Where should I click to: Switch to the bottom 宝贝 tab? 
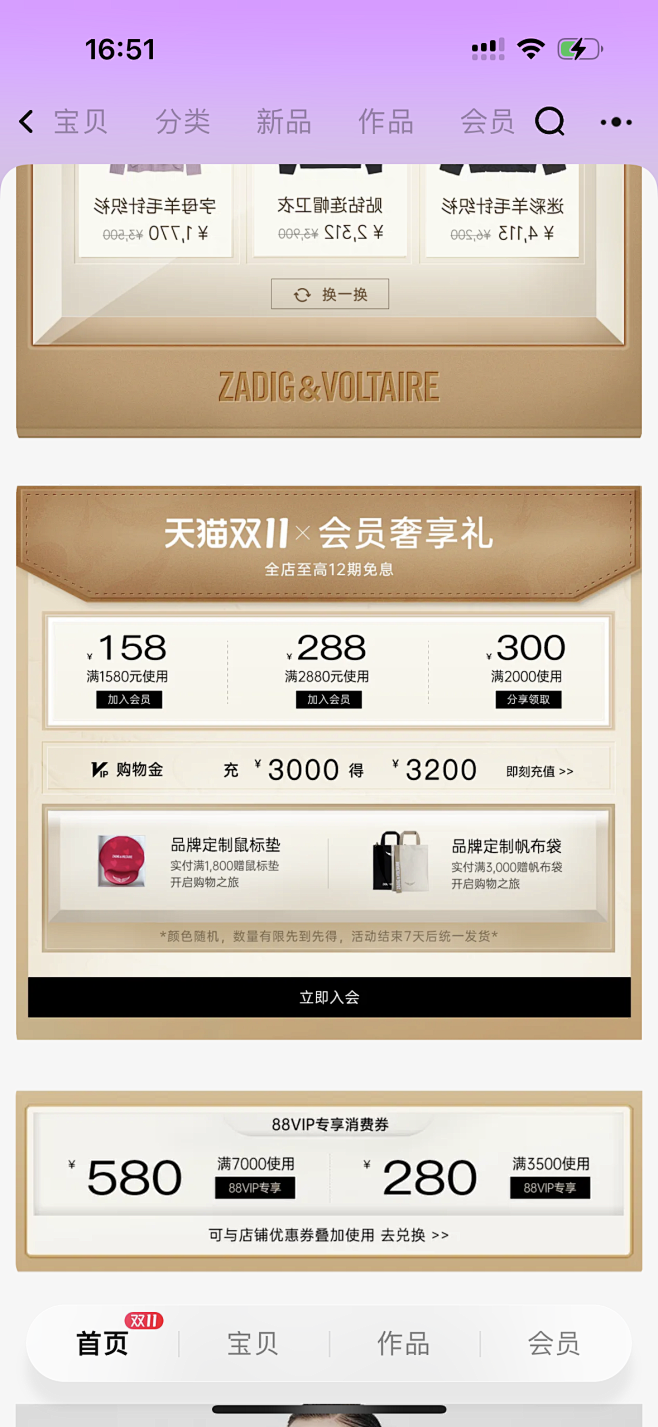(x=253, y=1343)
